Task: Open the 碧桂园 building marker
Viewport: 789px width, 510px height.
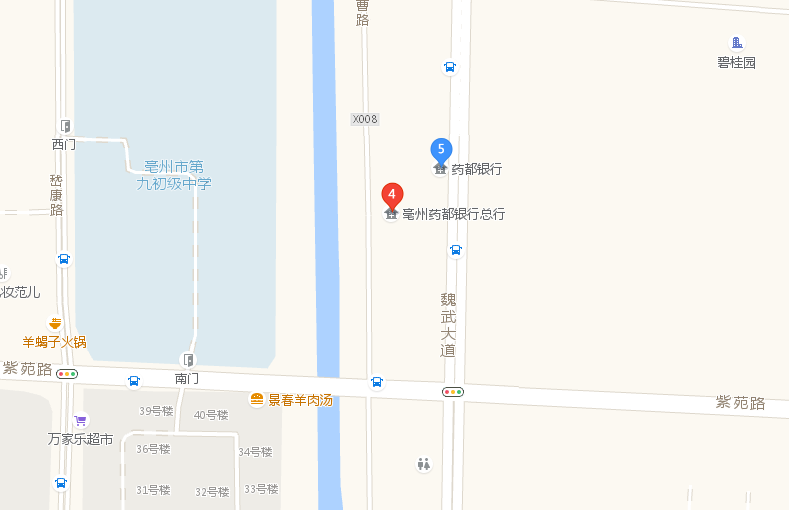Action: tap(737, 43)
